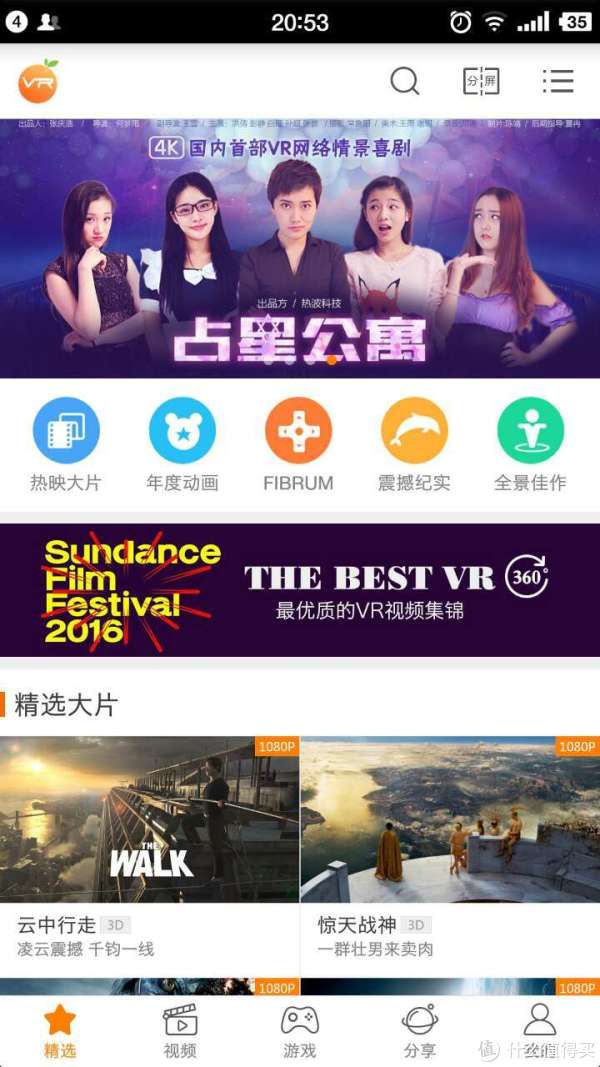View the 全景佳作 category

tap(530, 445)
